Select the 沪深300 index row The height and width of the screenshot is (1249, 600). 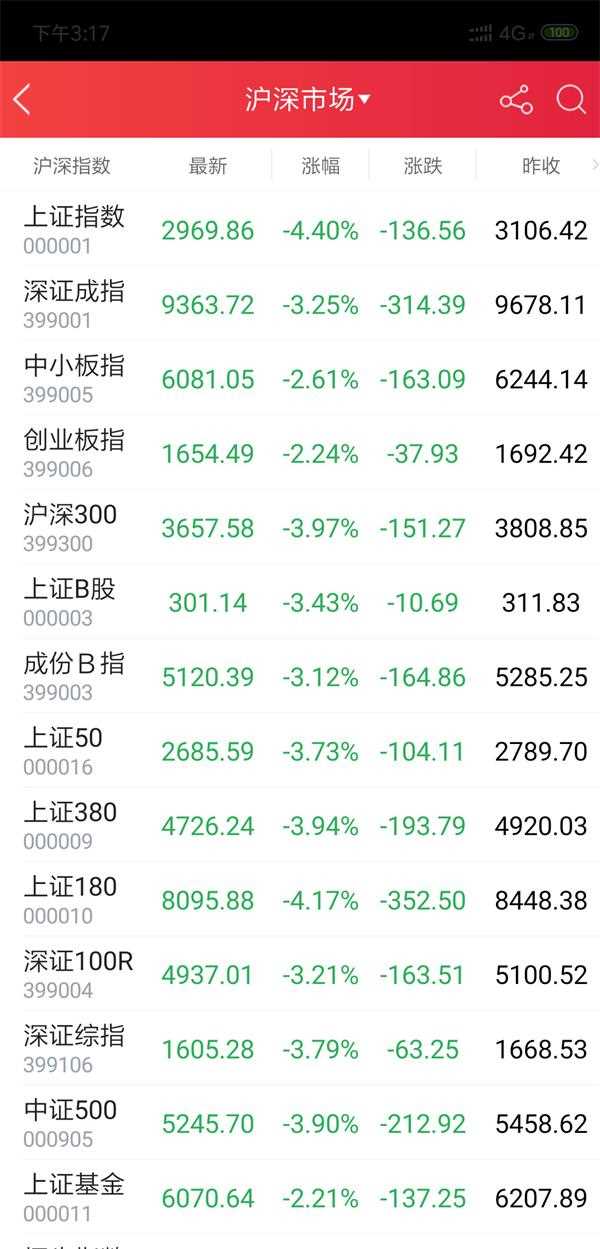[300, 528]
